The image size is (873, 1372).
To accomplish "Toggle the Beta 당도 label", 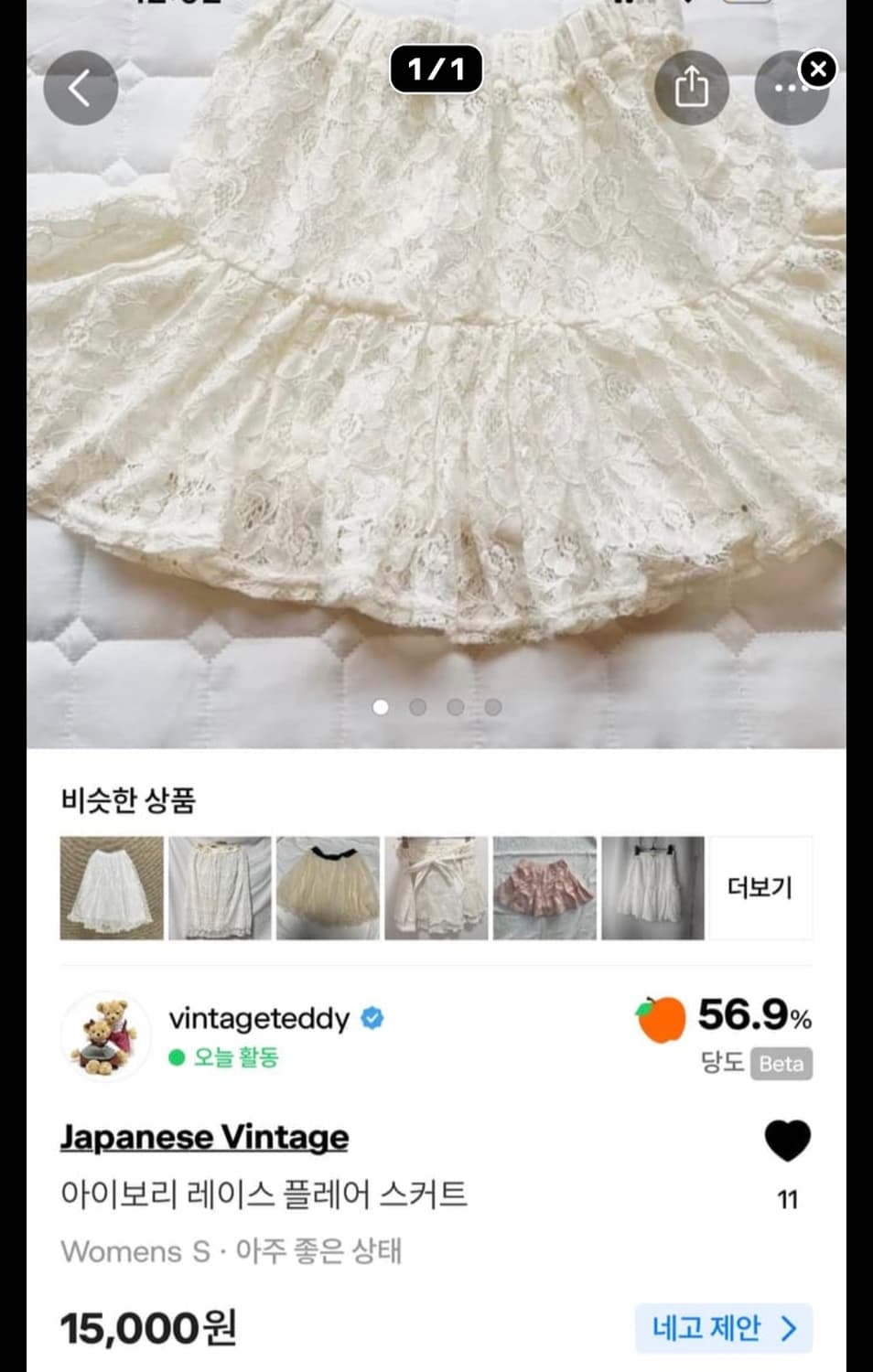I will [780, 1064].
